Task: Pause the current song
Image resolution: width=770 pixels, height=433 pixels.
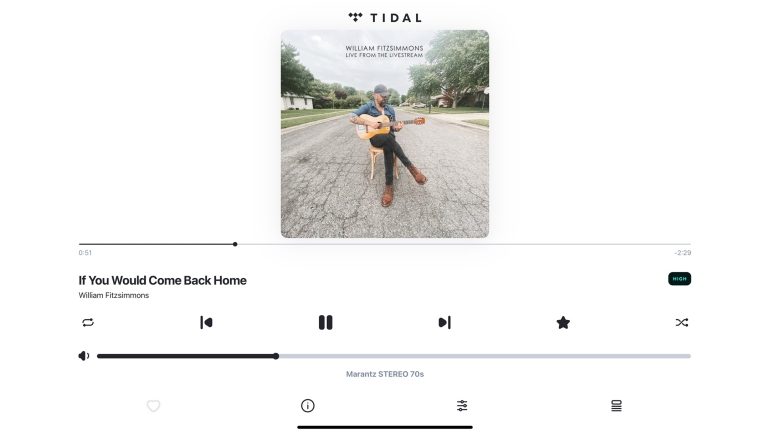Action: click(325, 322)
